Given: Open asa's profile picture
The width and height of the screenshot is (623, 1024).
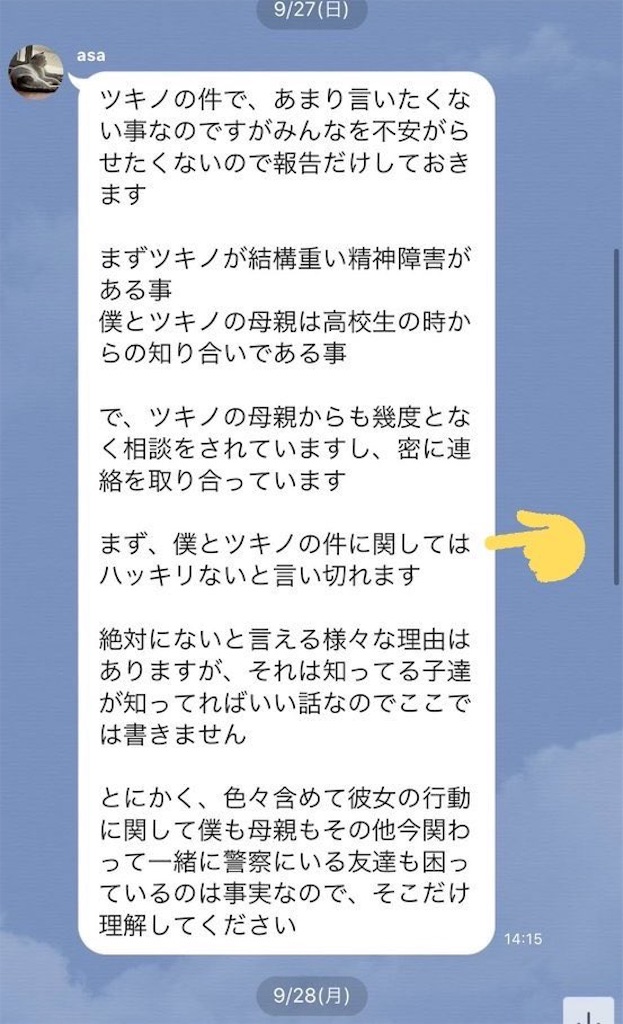Looking at the screenshot, I should point(36,72).
